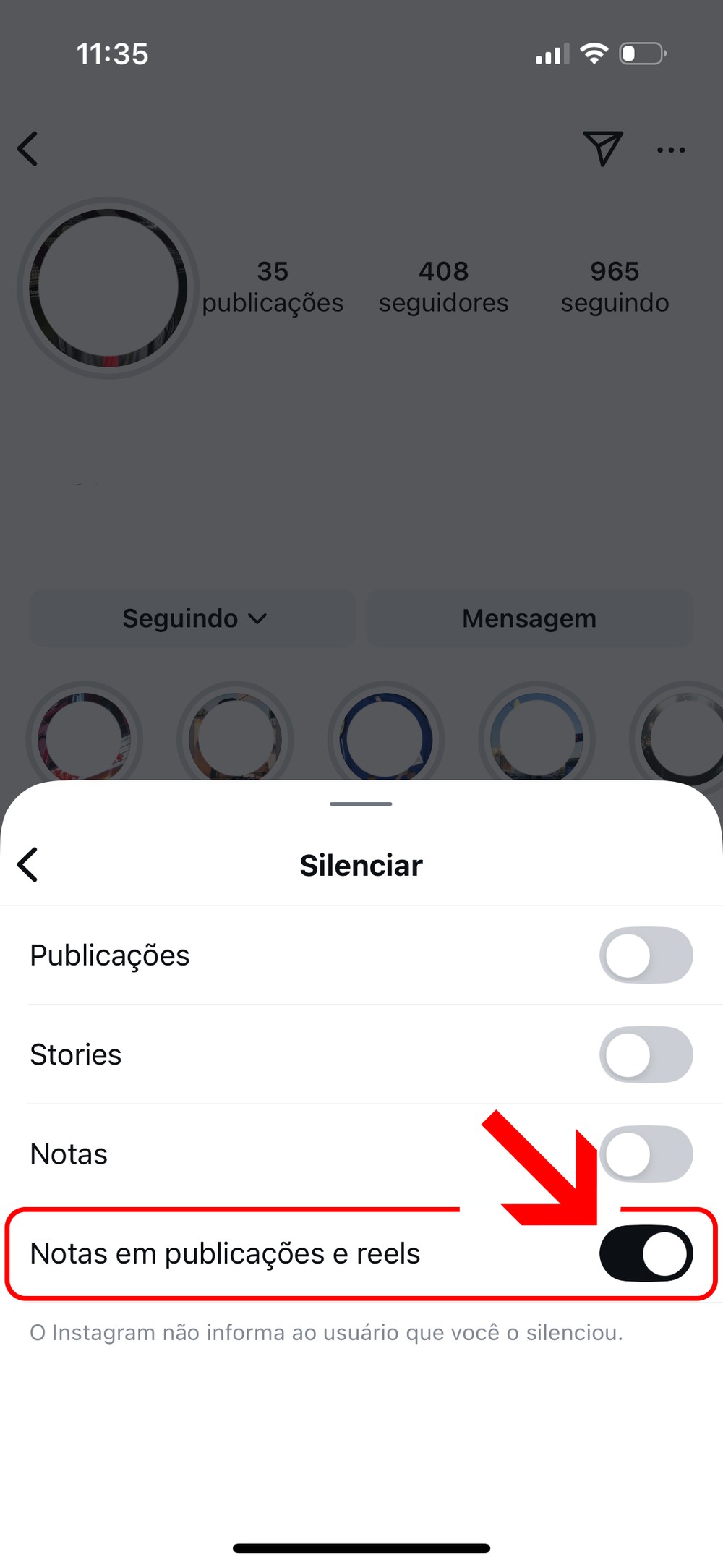The height and width of the screenshot is (1568, 723).
Task: Turn on muting for Notas
Action: coord(646,1154)
